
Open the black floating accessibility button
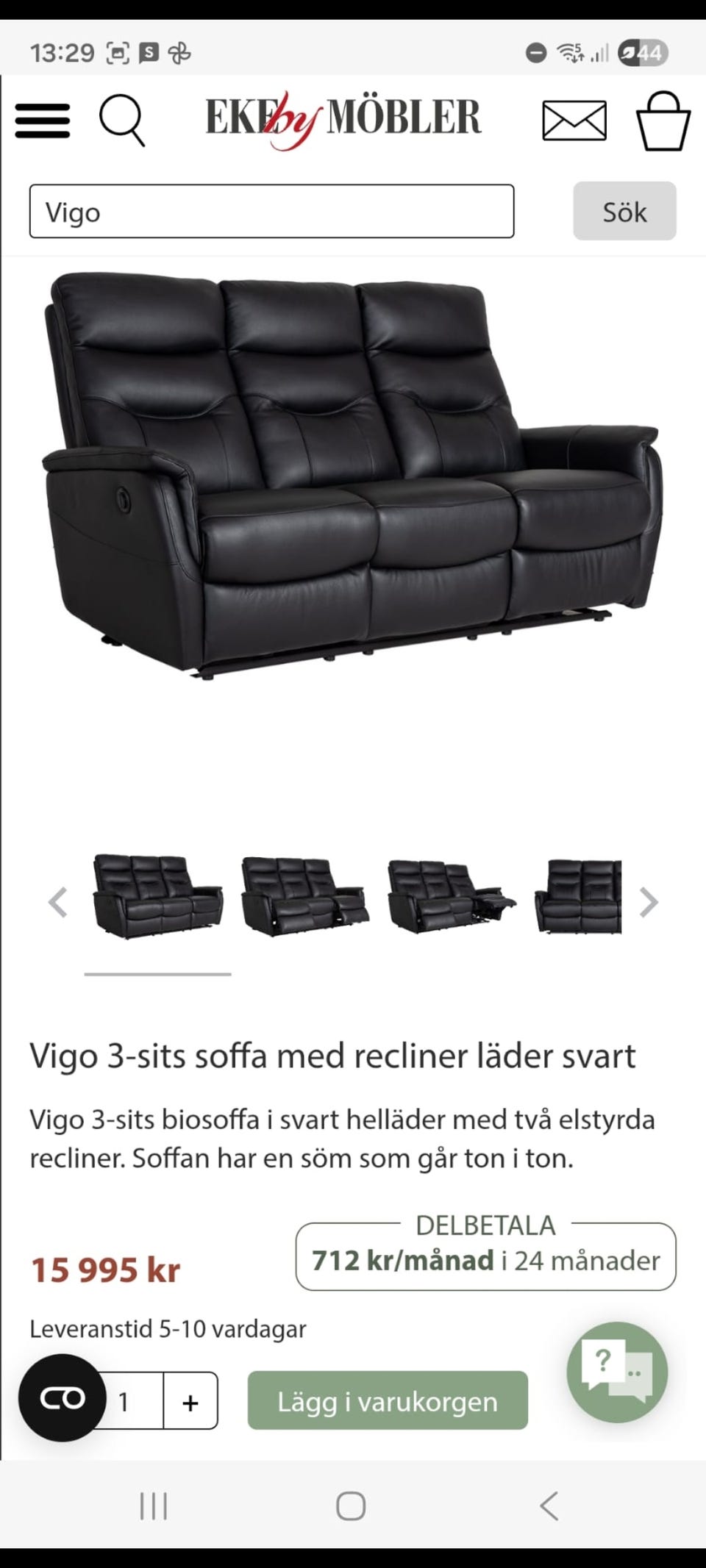point(62,1397)
